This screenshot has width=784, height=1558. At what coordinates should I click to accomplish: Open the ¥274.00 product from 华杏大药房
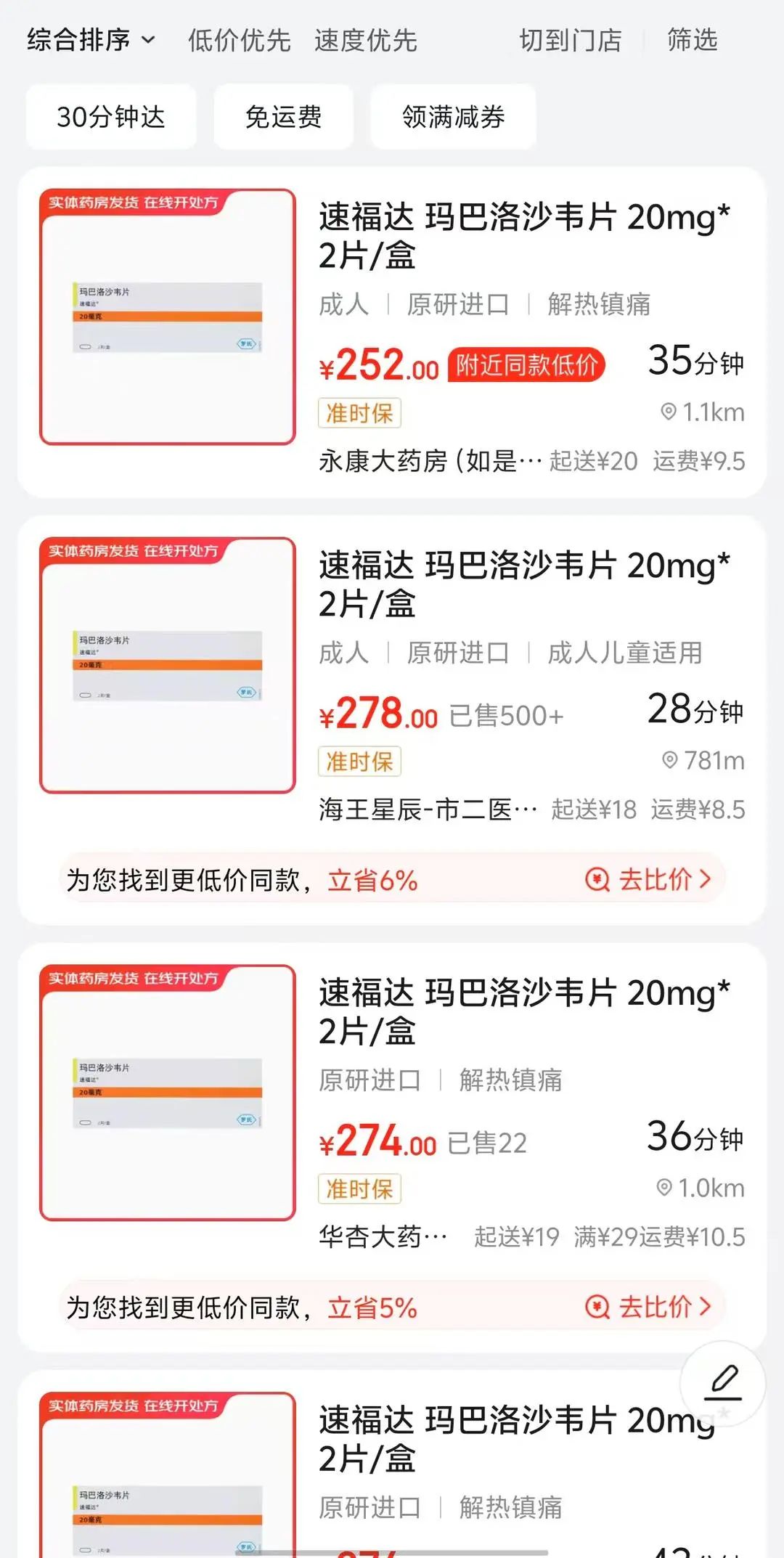523,1012
